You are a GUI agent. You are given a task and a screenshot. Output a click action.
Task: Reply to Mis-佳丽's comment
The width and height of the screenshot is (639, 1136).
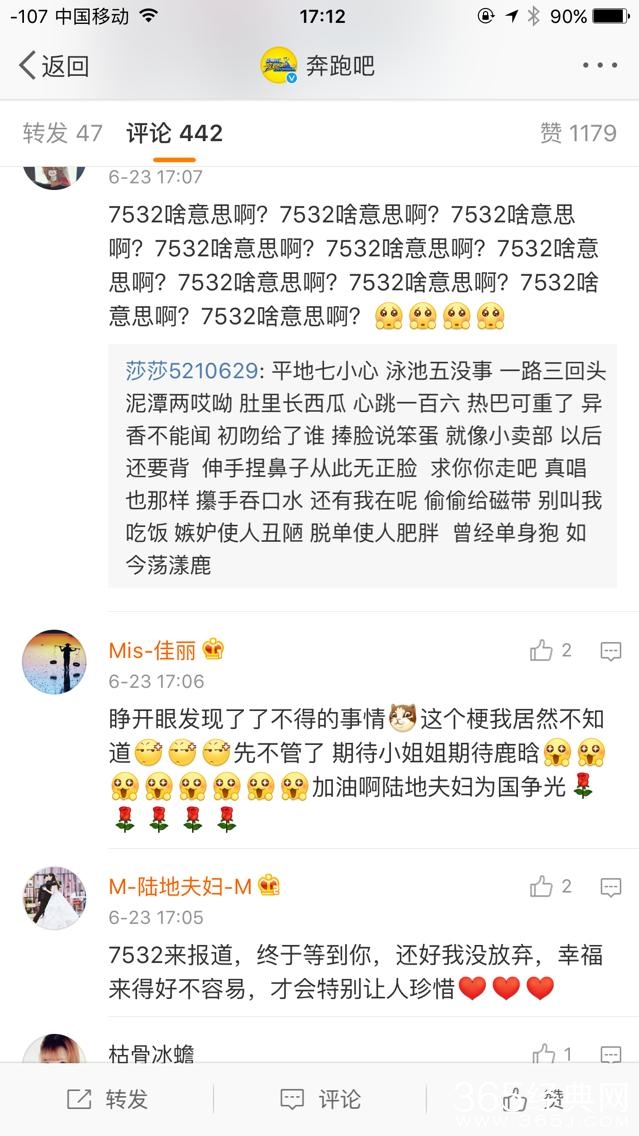(x=611, y=651)
